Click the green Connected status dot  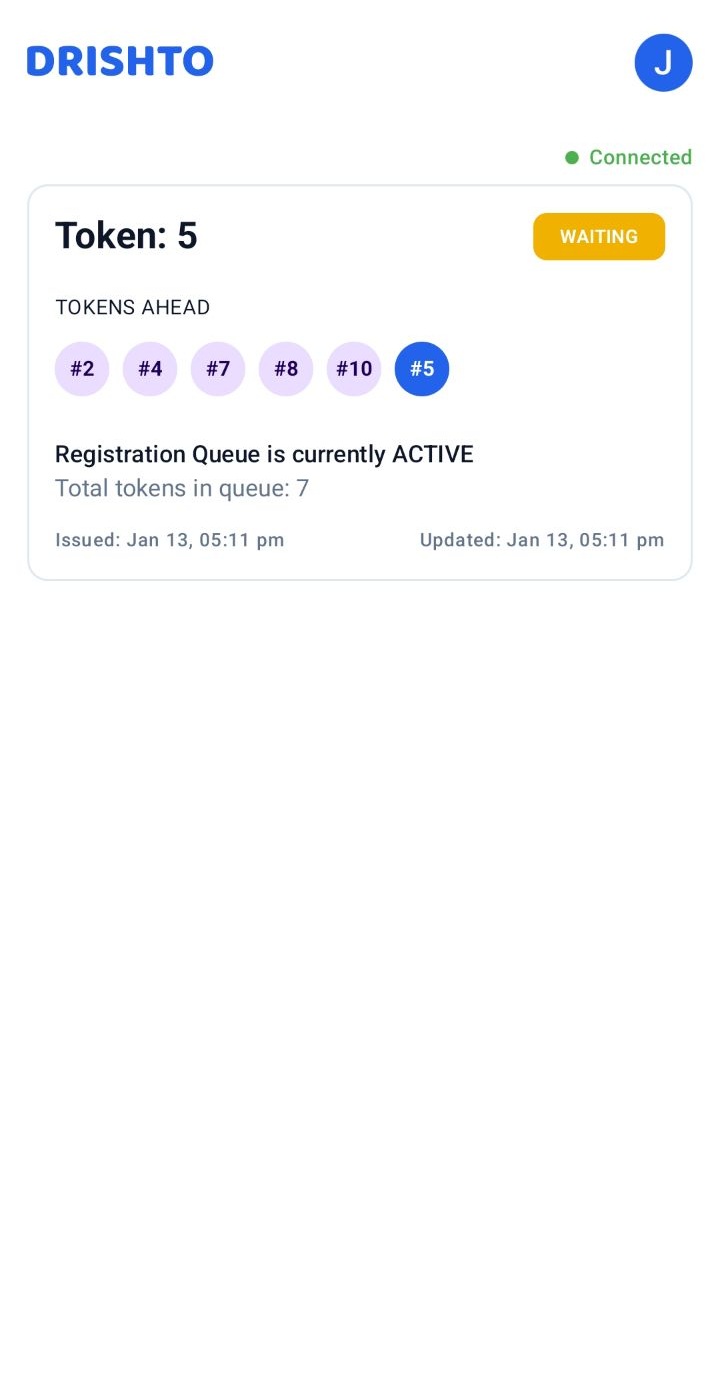[571, 157]
